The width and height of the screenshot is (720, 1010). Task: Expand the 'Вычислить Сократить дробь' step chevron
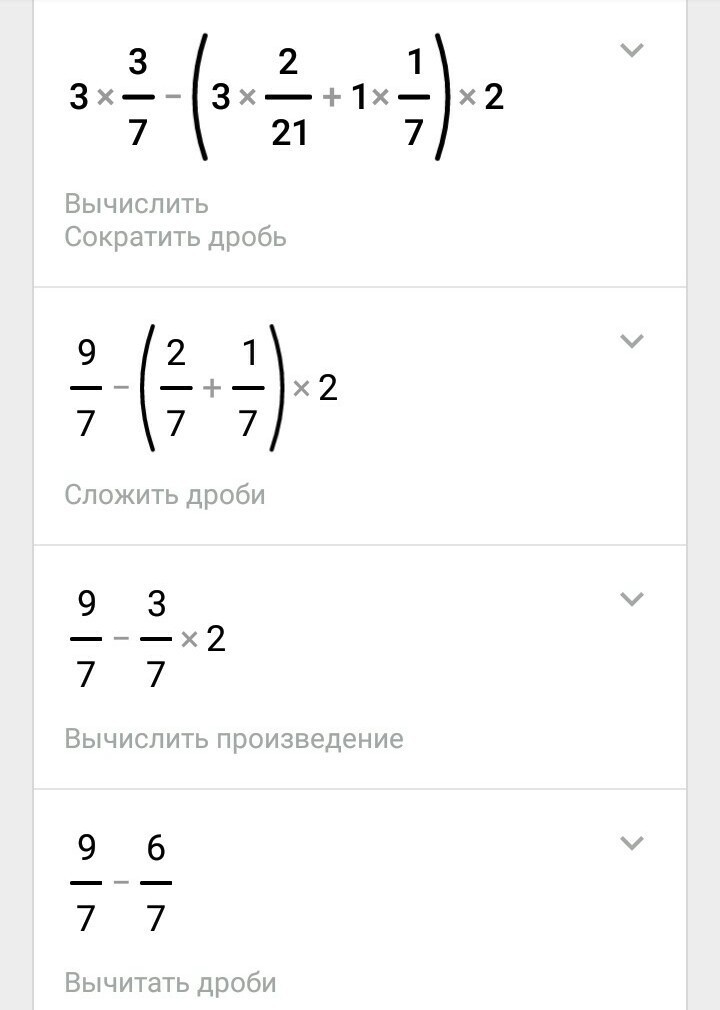tap(631, 50)
